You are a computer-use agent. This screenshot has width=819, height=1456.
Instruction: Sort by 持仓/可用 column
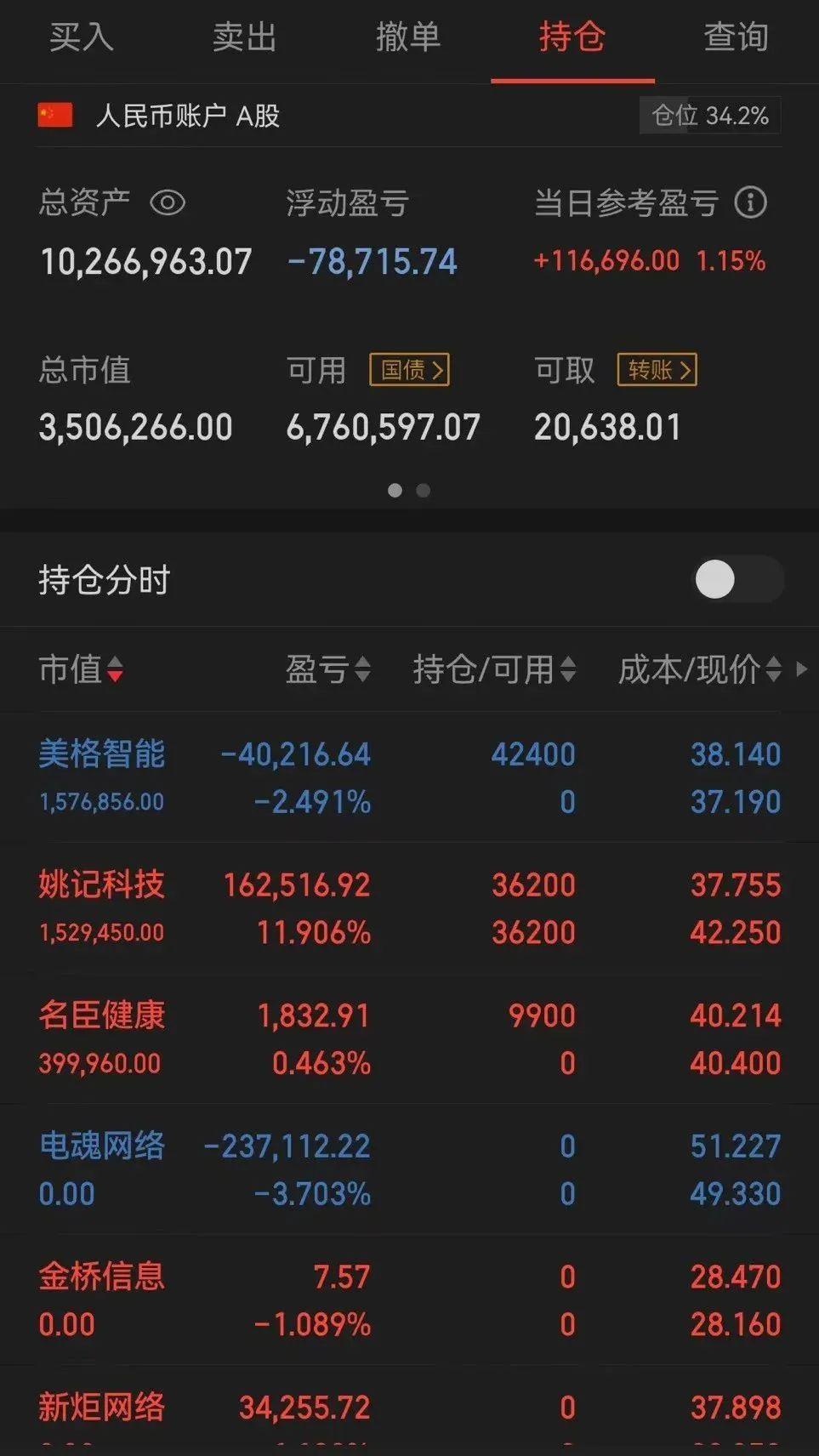click(494, 670)
